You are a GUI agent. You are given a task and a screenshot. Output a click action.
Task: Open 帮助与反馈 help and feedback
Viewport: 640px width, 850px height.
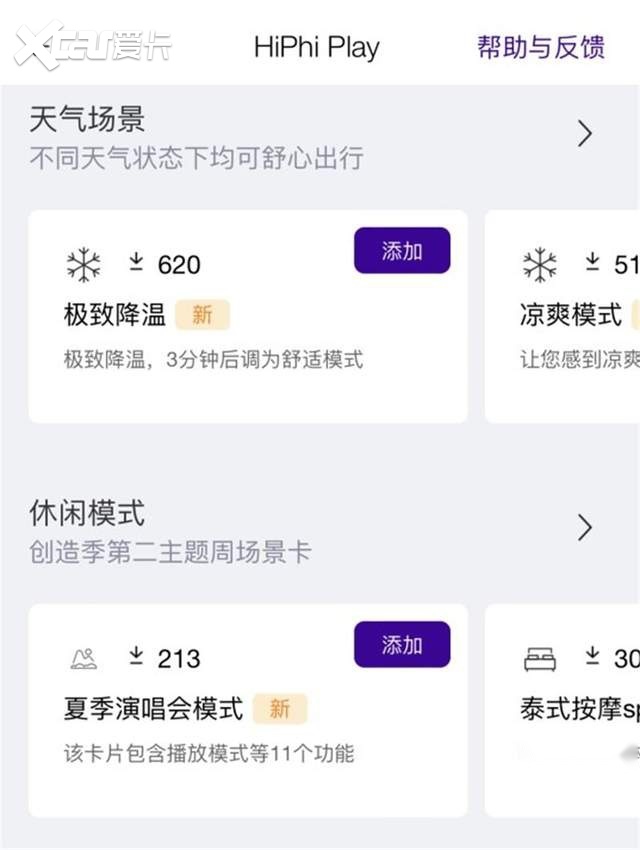point(540,47)
